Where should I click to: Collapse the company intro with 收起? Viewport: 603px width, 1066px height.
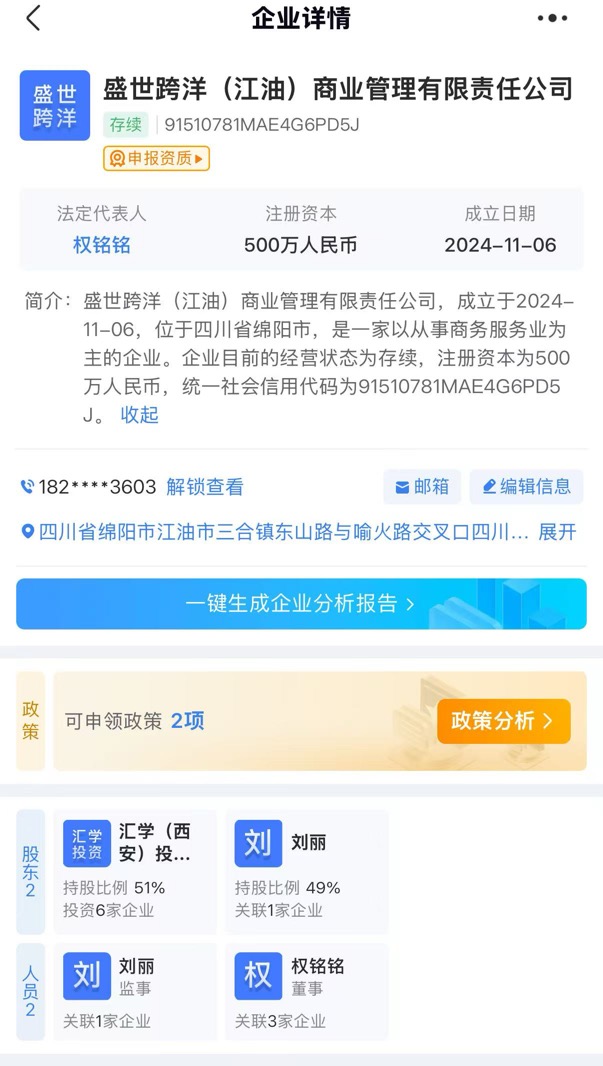point(140,414)
